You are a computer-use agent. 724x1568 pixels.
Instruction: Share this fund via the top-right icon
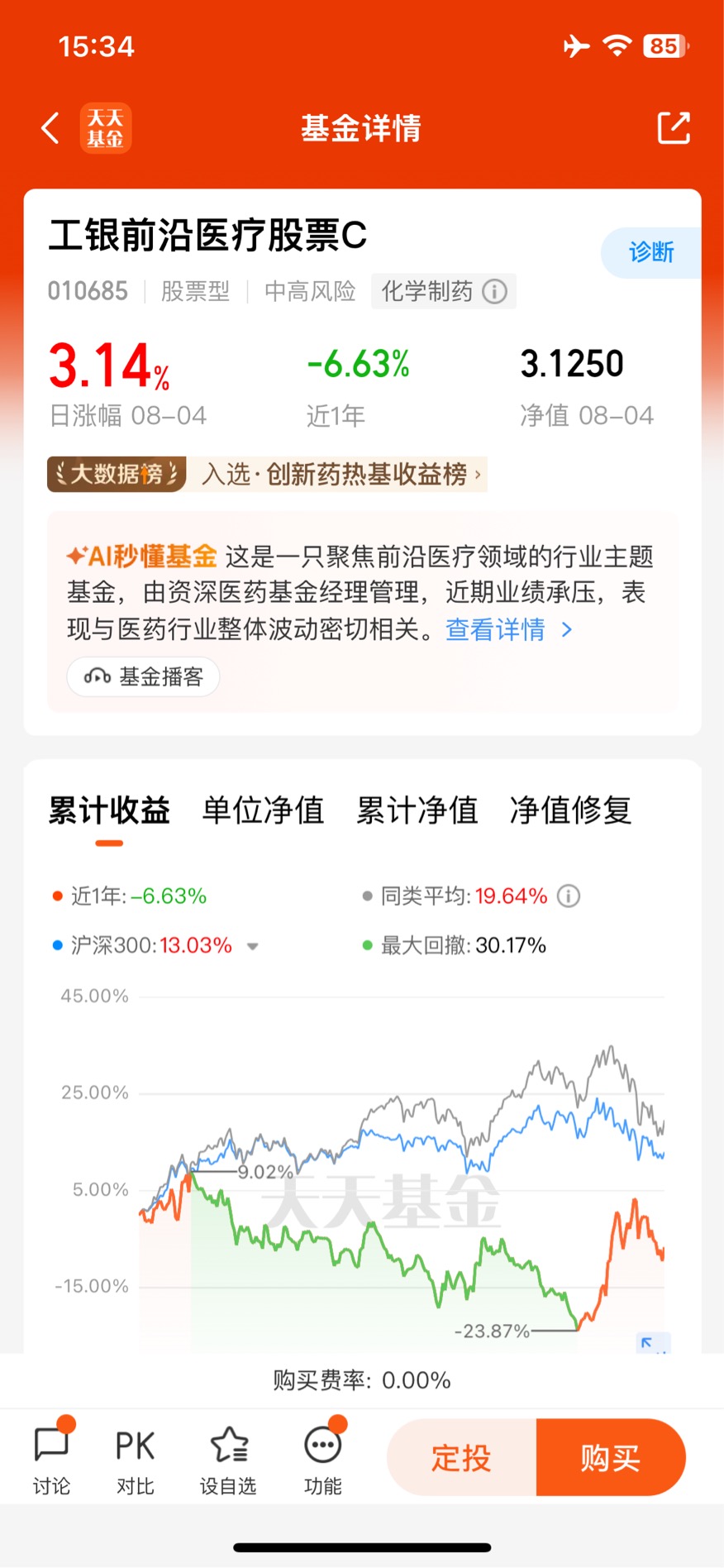click(x=674, y=127)
